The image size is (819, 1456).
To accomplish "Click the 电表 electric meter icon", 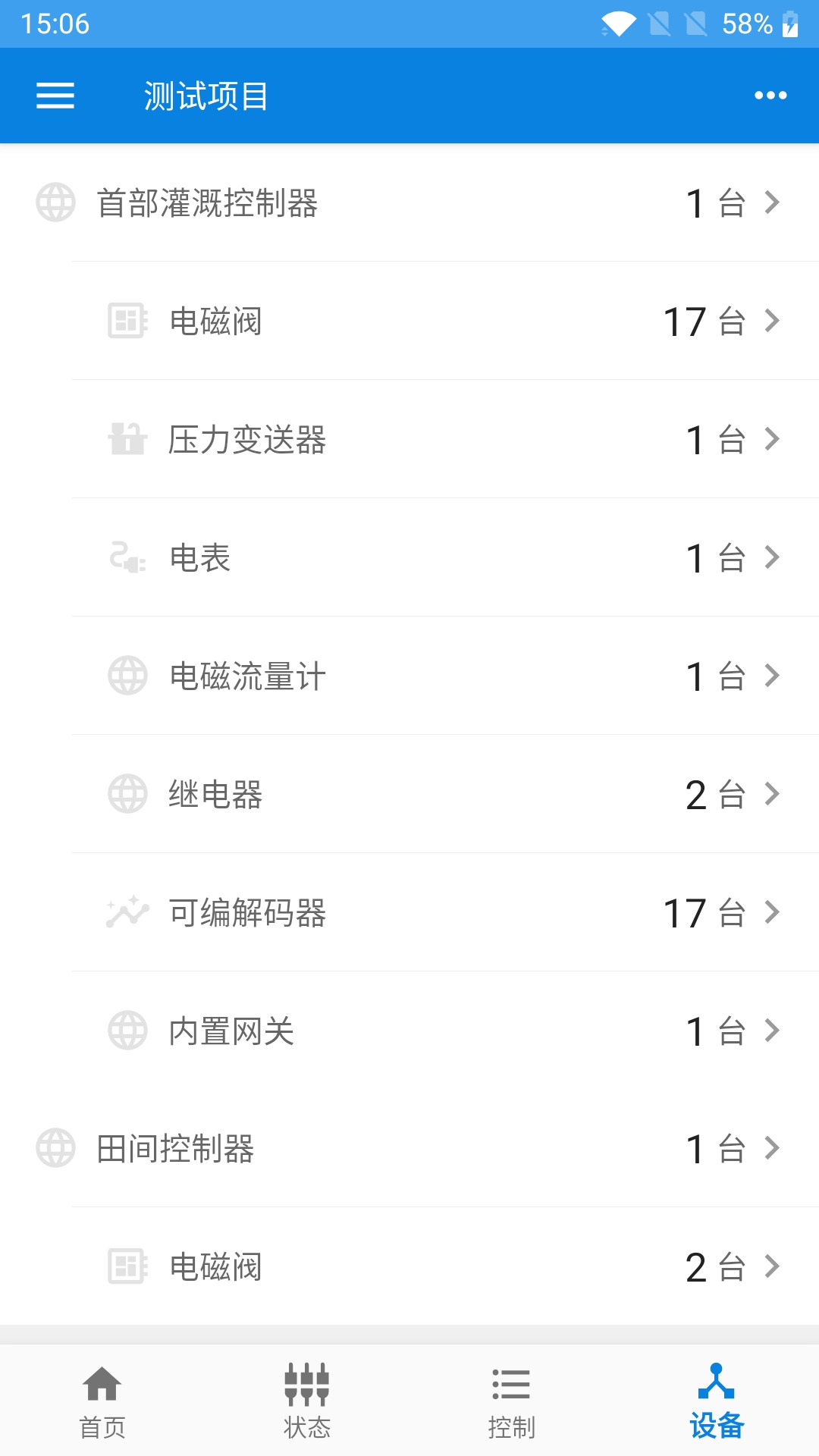I will (x=127, y=557).
